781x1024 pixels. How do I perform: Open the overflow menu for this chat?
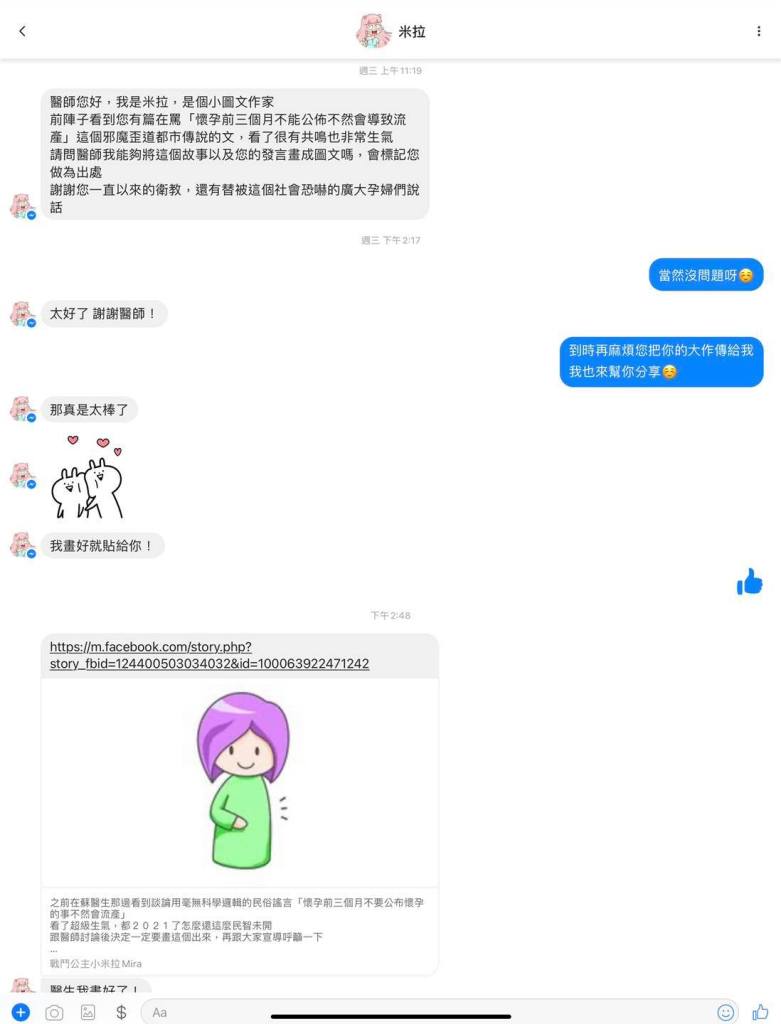tap(758, 31)
